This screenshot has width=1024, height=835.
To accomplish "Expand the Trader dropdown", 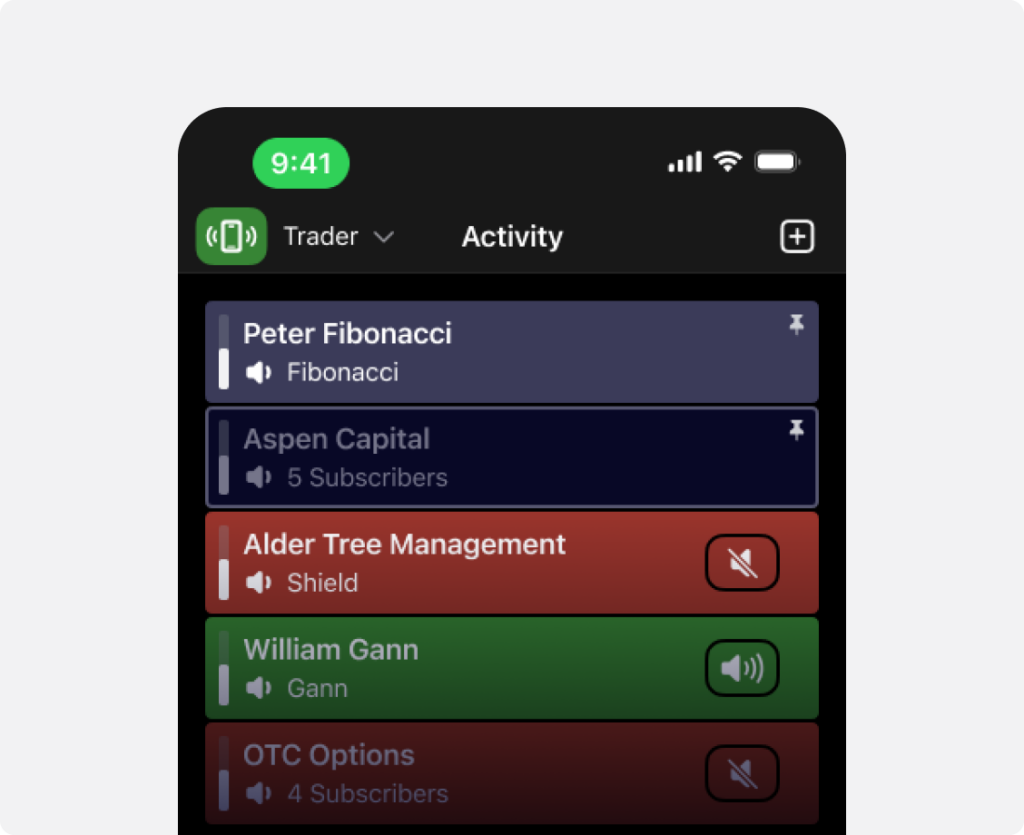I will coord(338,237).
